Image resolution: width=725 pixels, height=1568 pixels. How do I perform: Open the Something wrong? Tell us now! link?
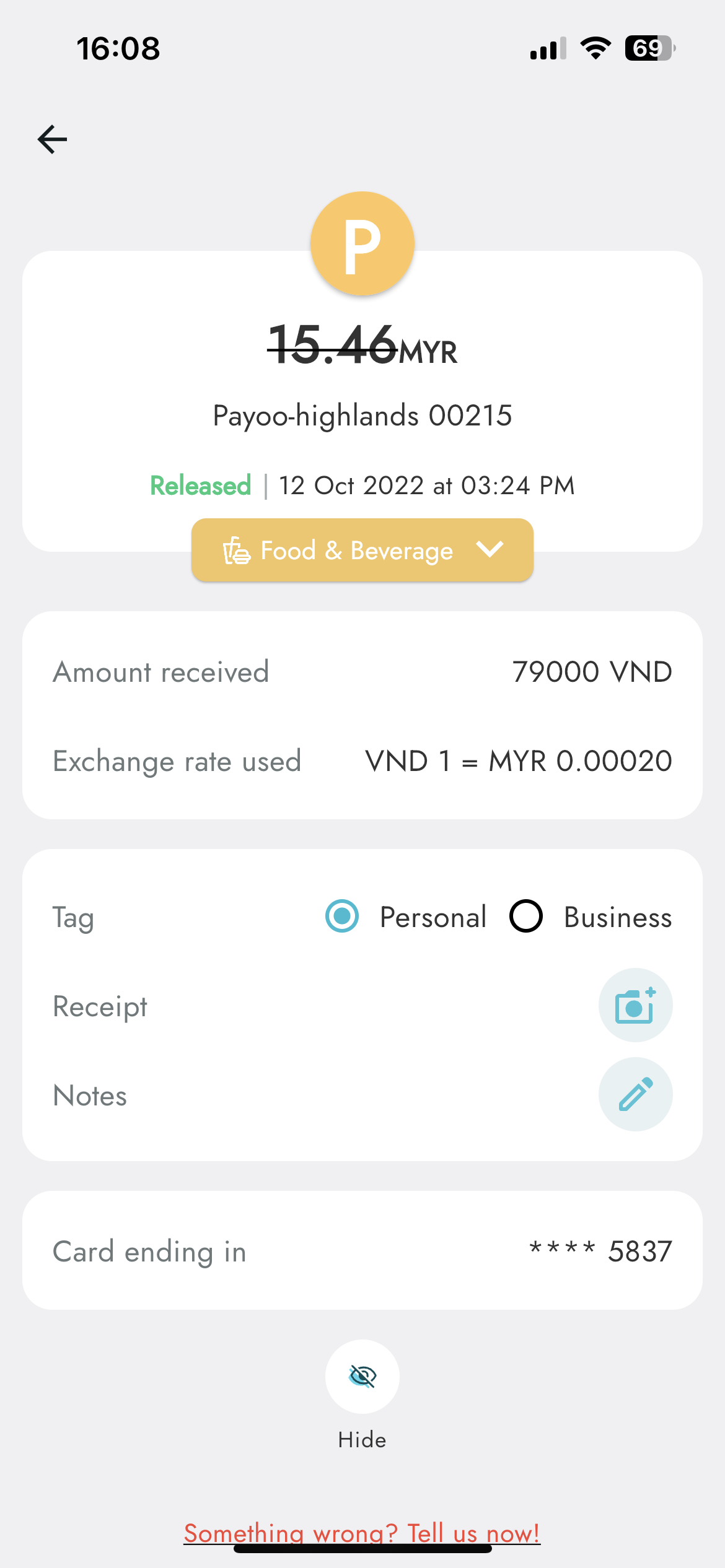pyautogui.click(x=362, y=1533)
